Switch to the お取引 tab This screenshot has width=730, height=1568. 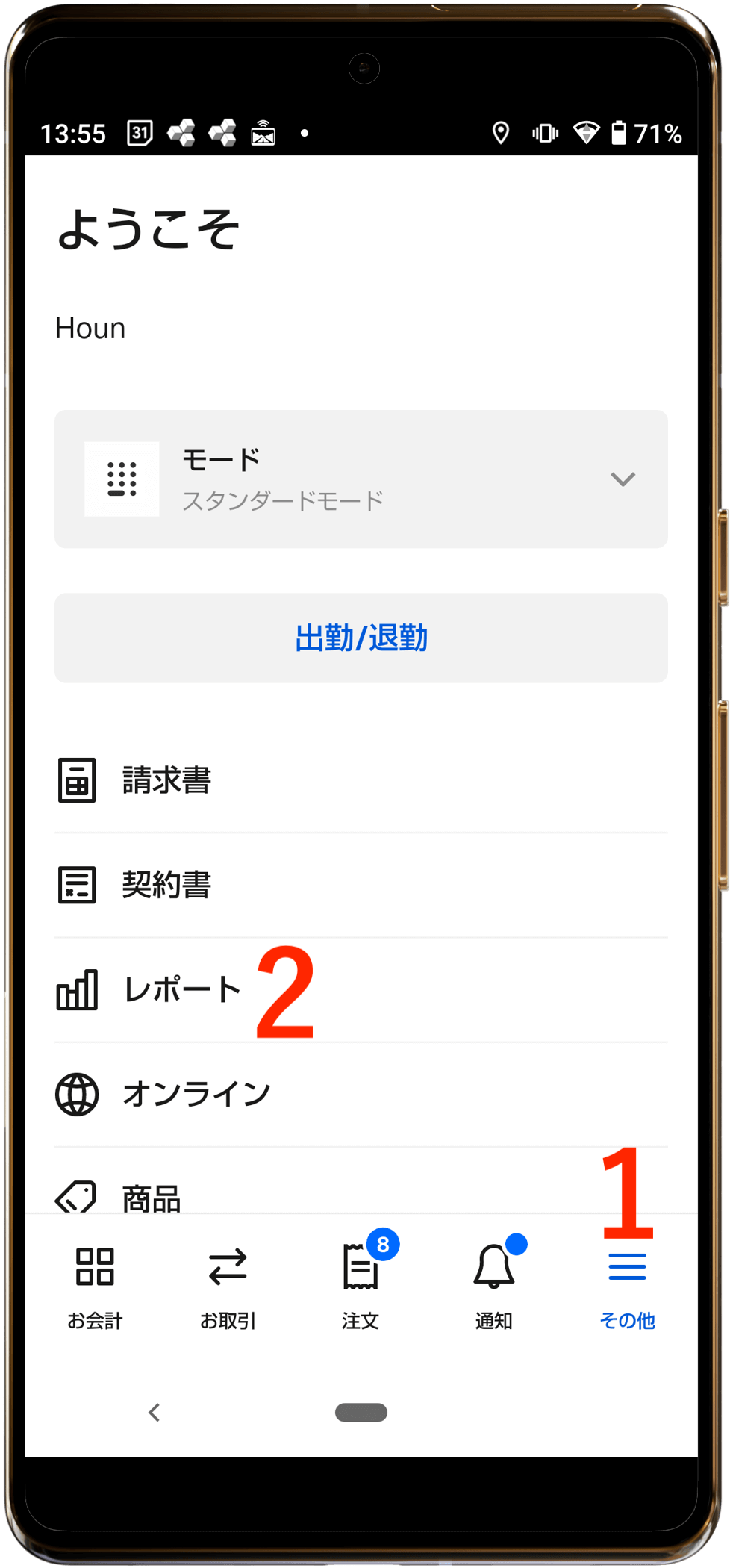[228, 1286]
